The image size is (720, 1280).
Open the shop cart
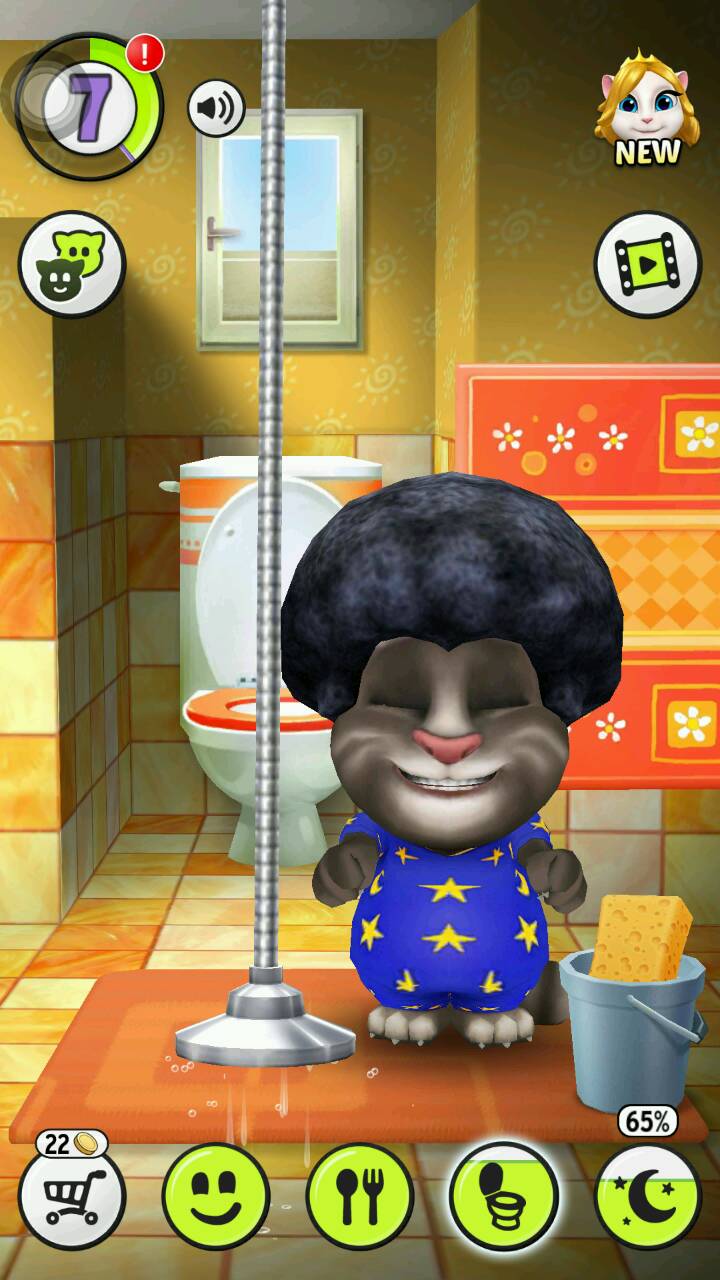pyautogui.click(x=72, y=1197)
